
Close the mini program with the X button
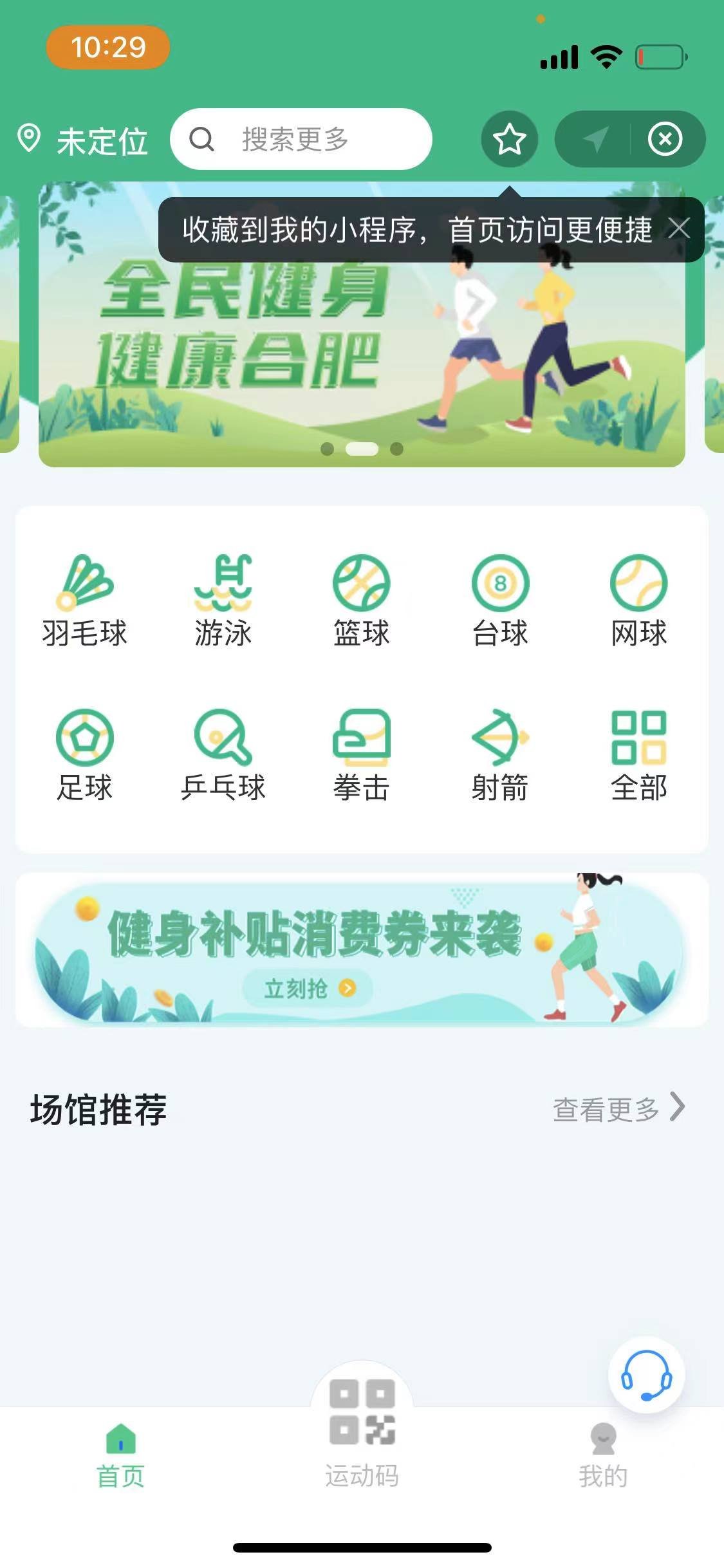click(664, 139)
